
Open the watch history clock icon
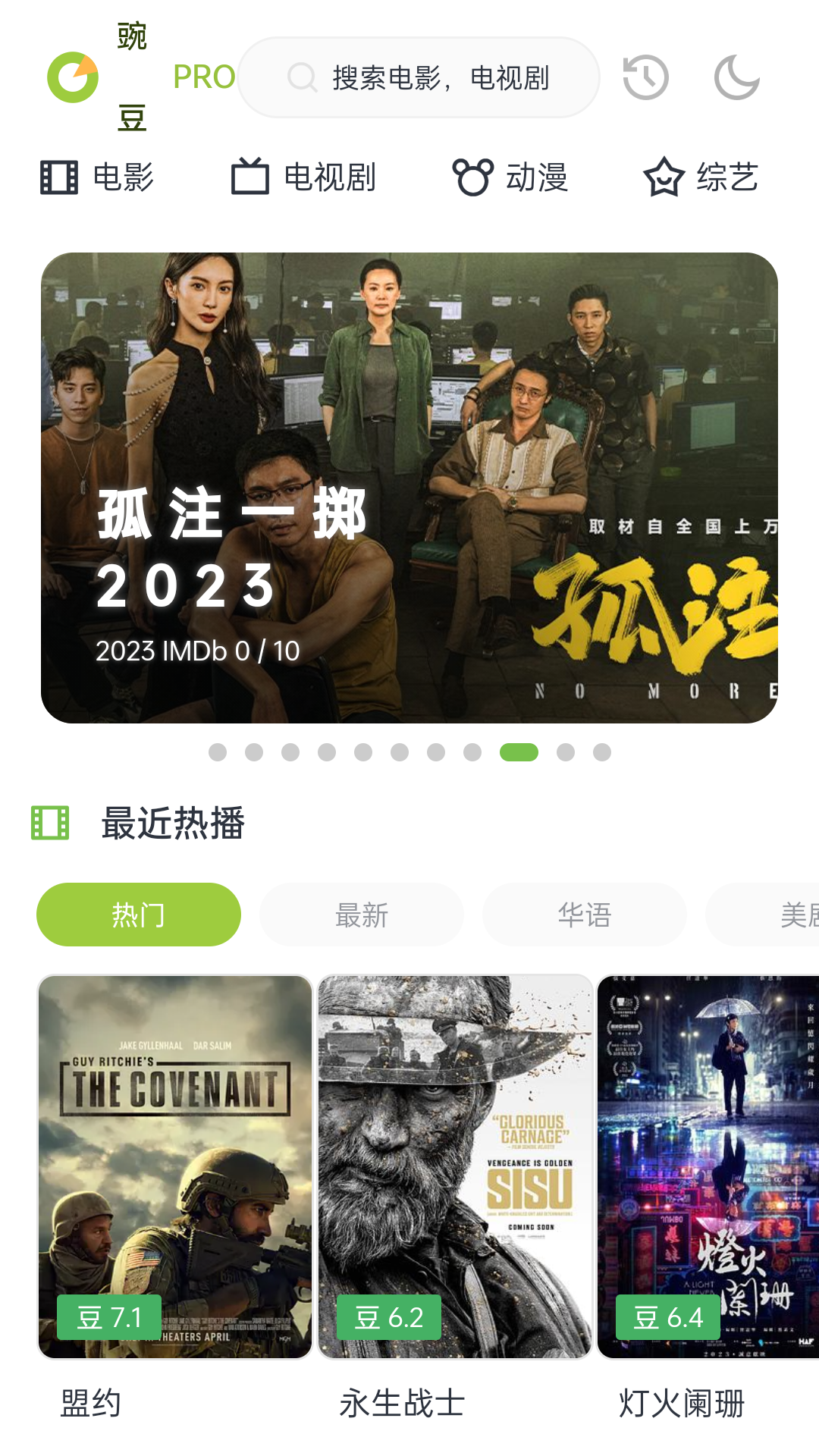[645, 77]
